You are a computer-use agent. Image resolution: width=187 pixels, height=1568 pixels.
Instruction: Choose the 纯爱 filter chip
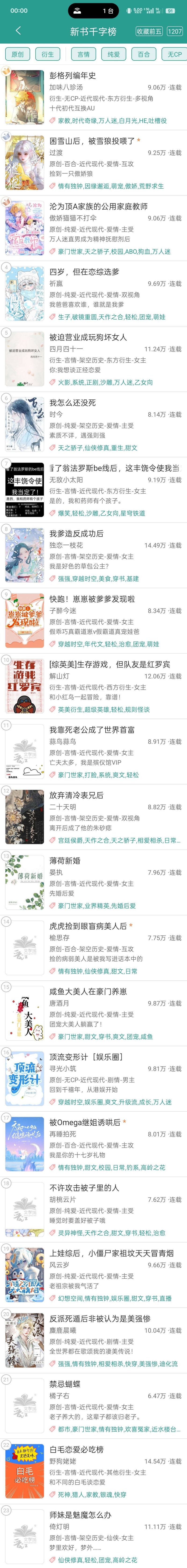click(x=114, y=54)
